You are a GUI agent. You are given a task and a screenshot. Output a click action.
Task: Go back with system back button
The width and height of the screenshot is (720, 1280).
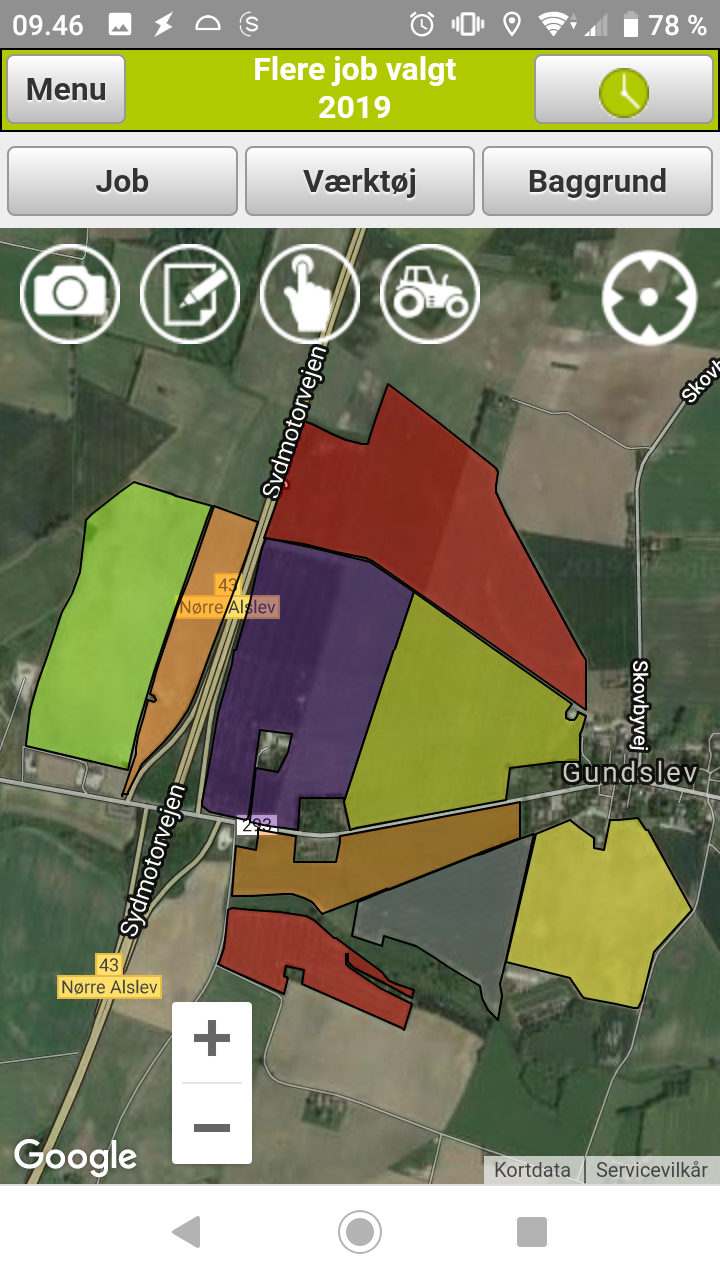point(186,1232)
